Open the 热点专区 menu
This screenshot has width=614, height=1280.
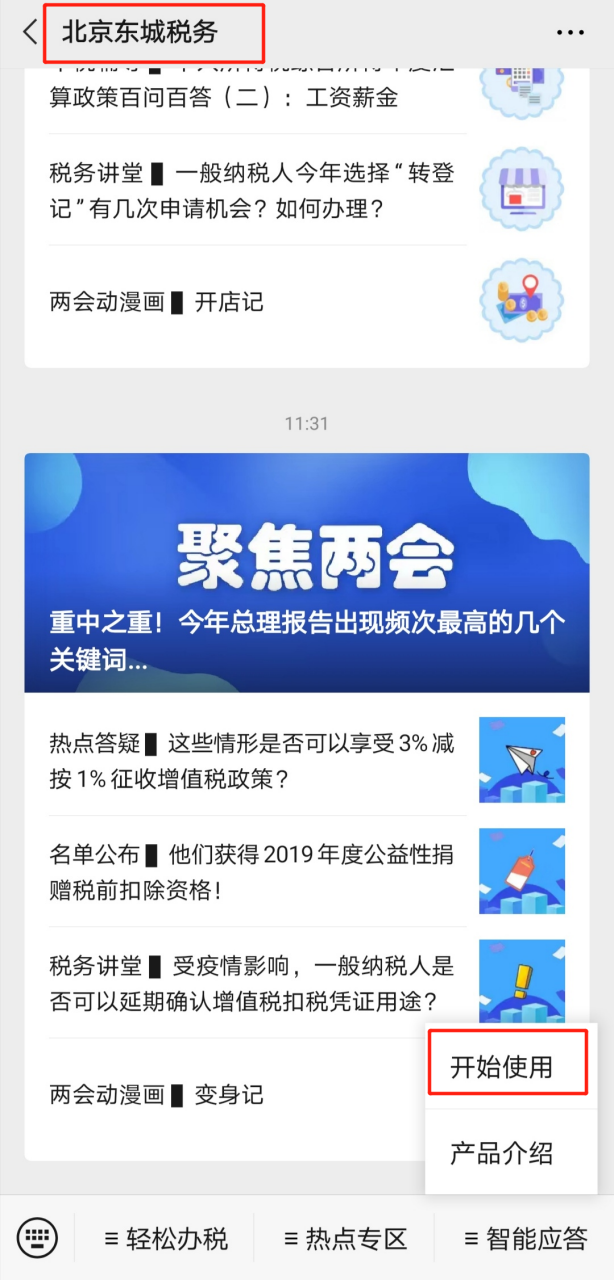point(345,1240)
